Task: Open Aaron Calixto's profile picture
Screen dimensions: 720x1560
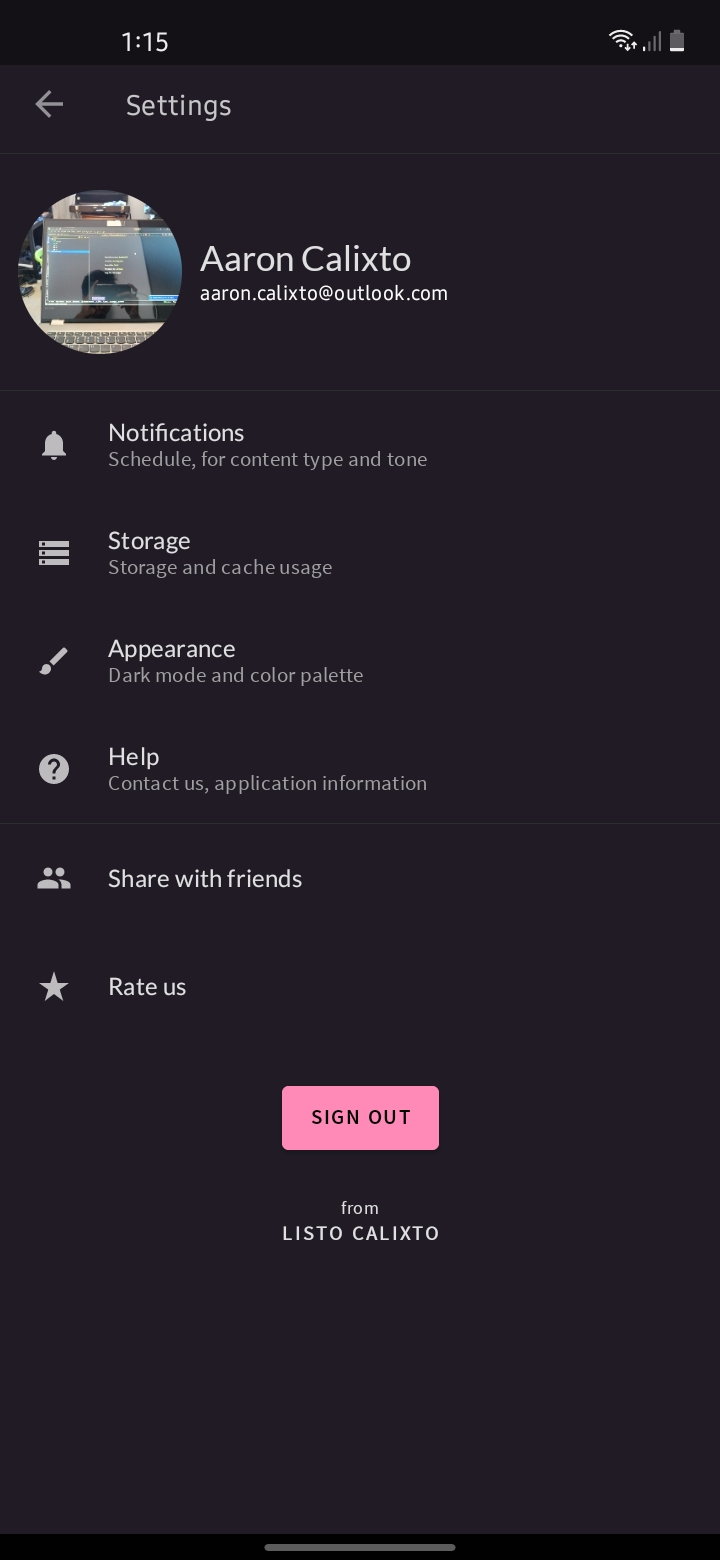Action: click(x=100, y=272)
